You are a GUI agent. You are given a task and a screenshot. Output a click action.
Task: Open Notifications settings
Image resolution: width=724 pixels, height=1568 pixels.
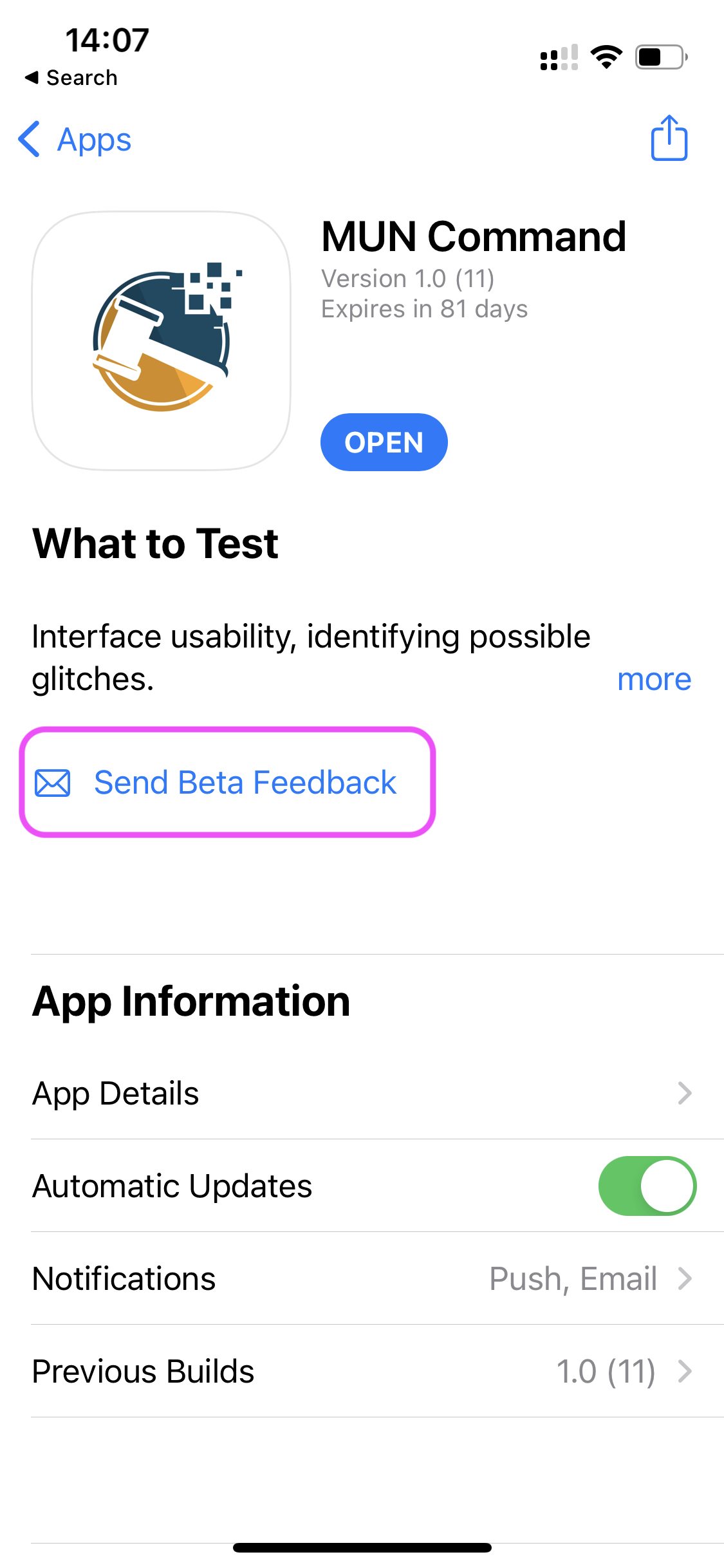(362, 1278)
